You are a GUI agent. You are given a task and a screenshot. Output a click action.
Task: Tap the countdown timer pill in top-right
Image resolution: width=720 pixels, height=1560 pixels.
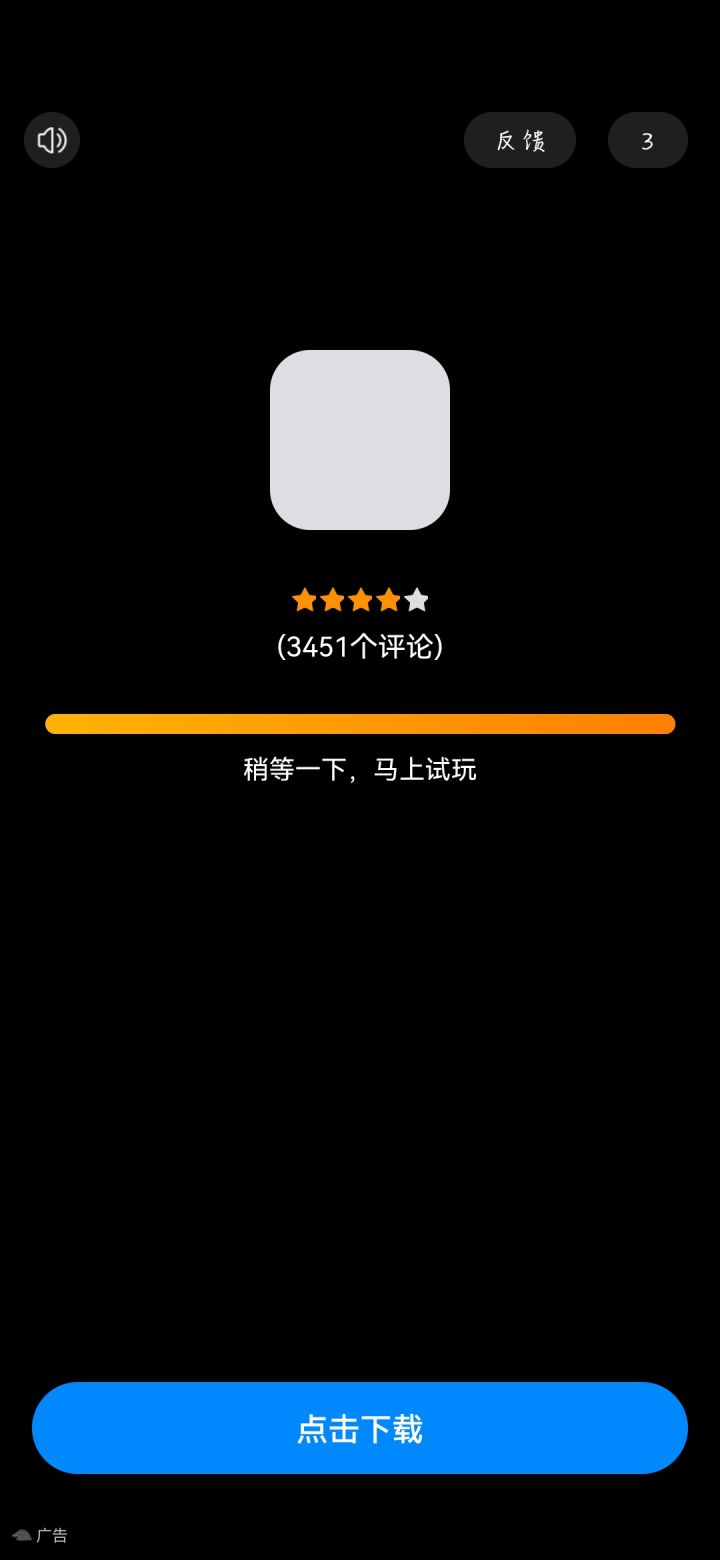647,140
